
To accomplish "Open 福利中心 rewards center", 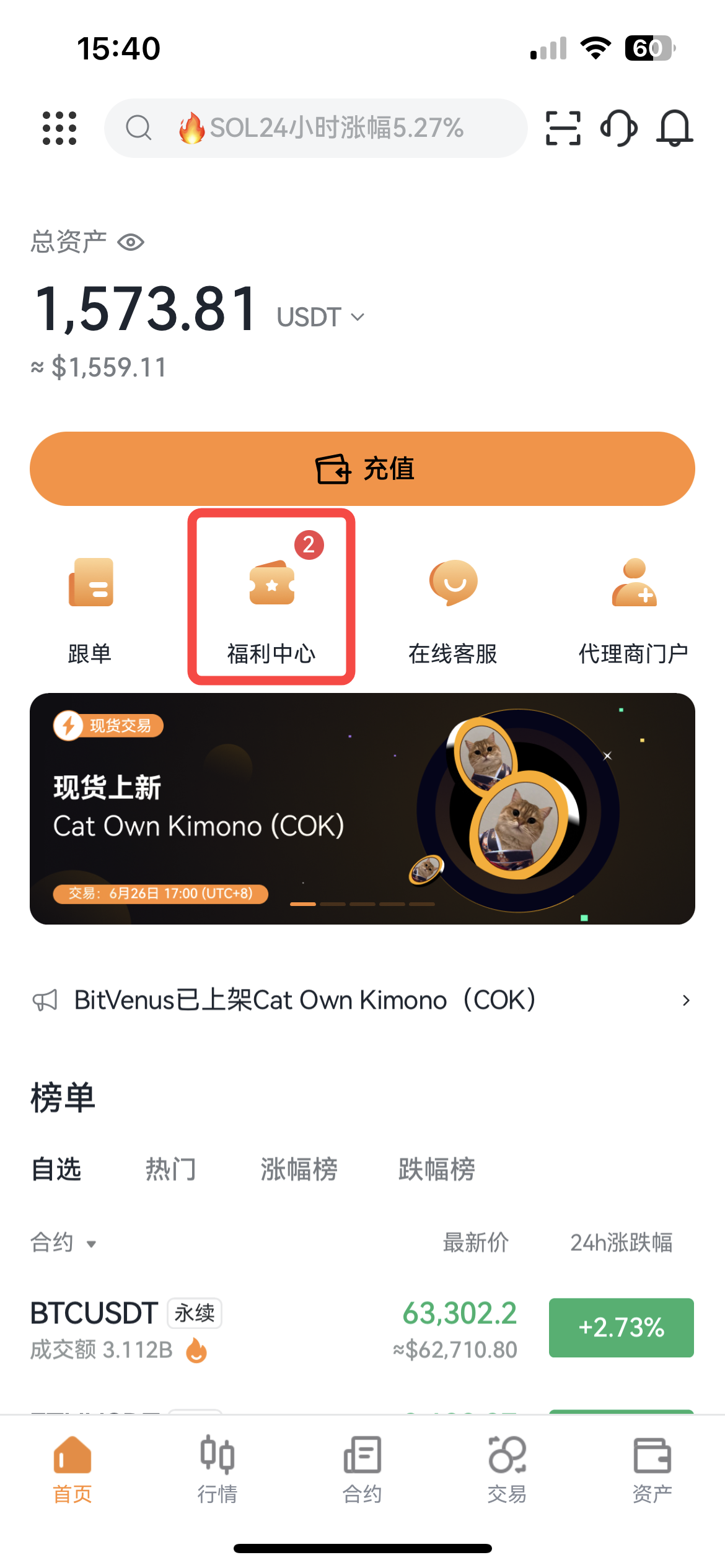I will click(271, 610).
